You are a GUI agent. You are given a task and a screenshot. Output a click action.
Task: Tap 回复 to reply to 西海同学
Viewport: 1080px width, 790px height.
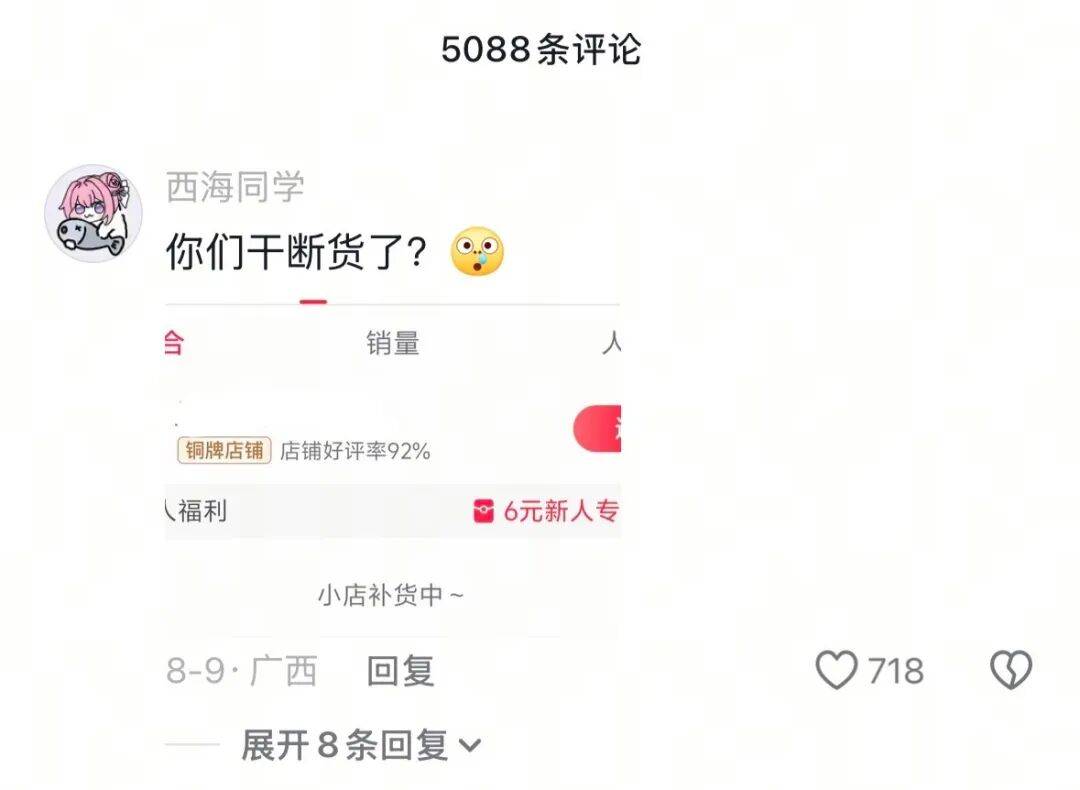(x=400, y=671)
